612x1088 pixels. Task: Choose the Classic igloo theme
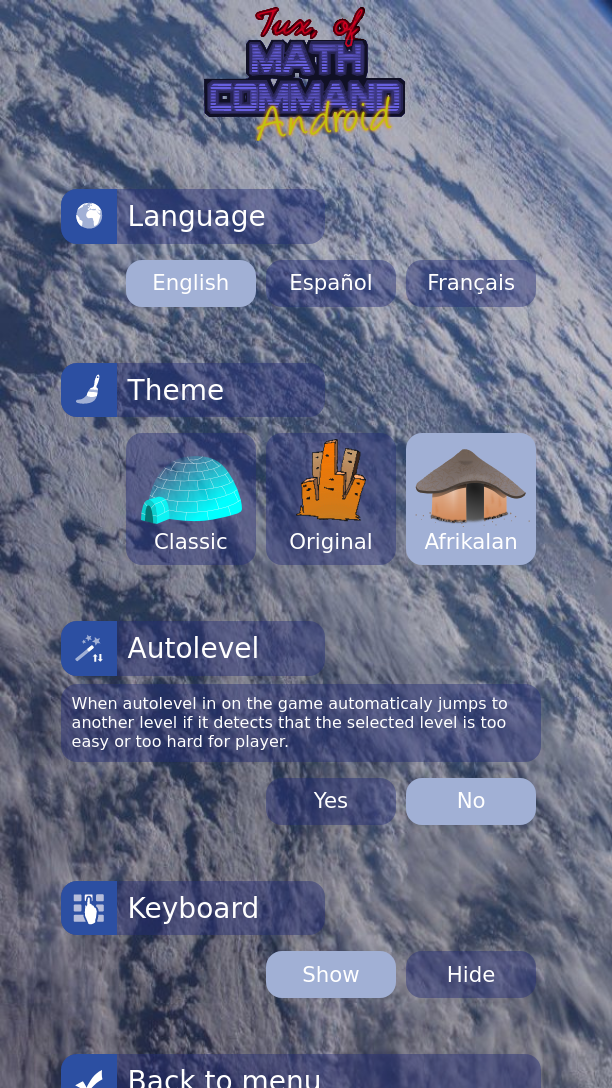click(x=190, y=498)
